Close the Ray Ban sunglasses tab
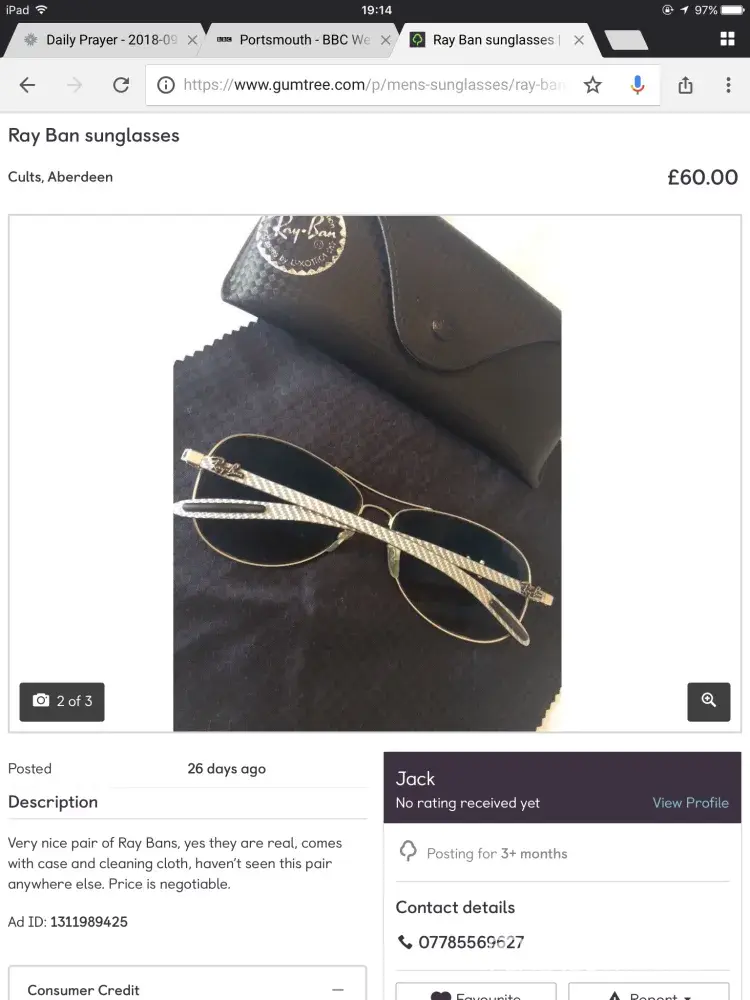Screen dimensions: 750x1000 tap(579, 40)
